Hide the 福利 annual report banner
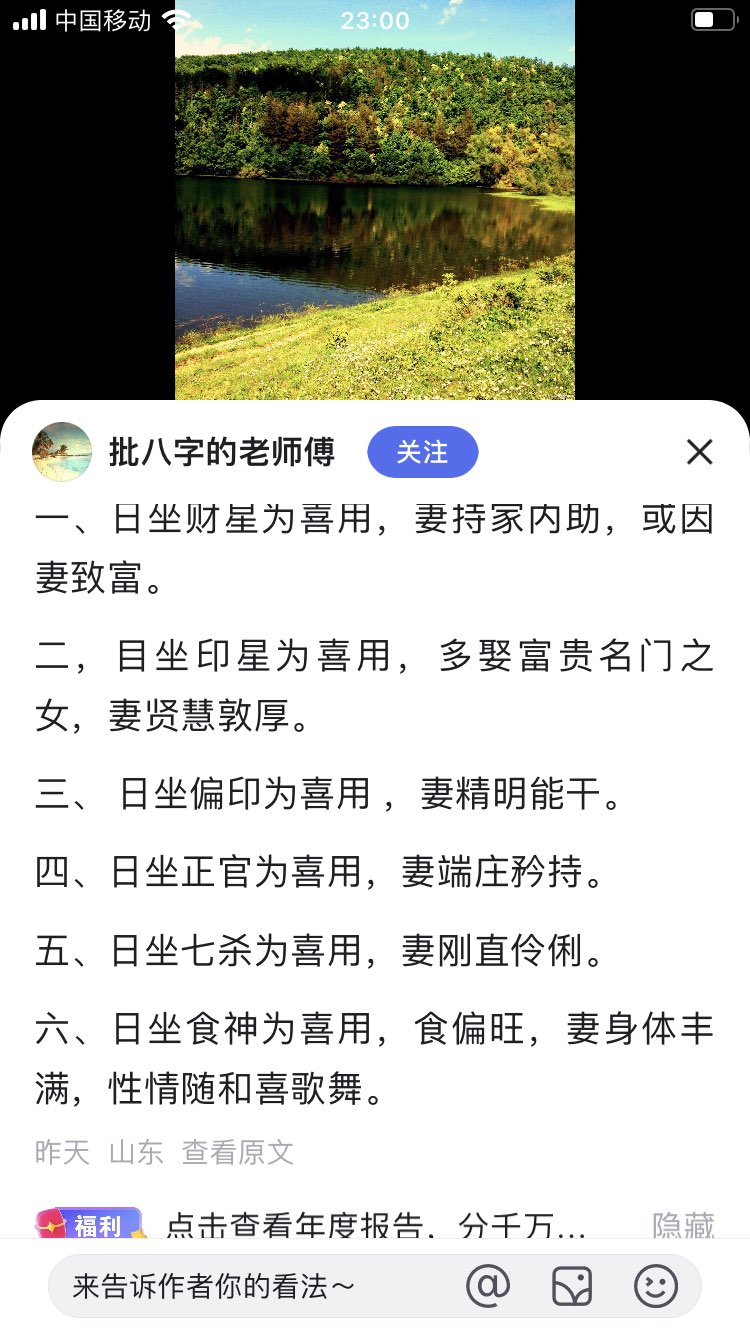Image resolution: width=750 pixels, height=1334 pixels. (683, 1225)
